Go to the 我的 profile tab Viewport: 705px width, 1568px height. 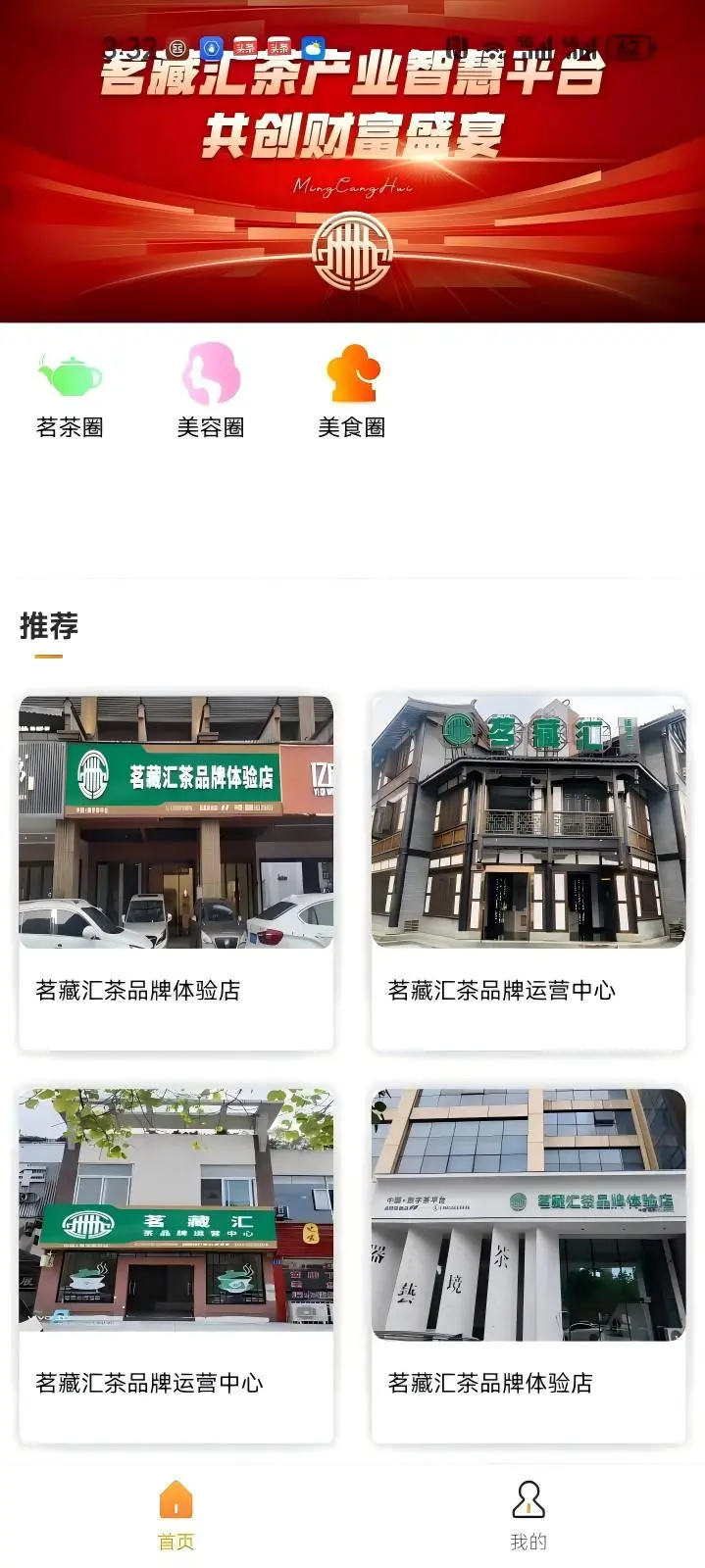(x=529, y=1515)
